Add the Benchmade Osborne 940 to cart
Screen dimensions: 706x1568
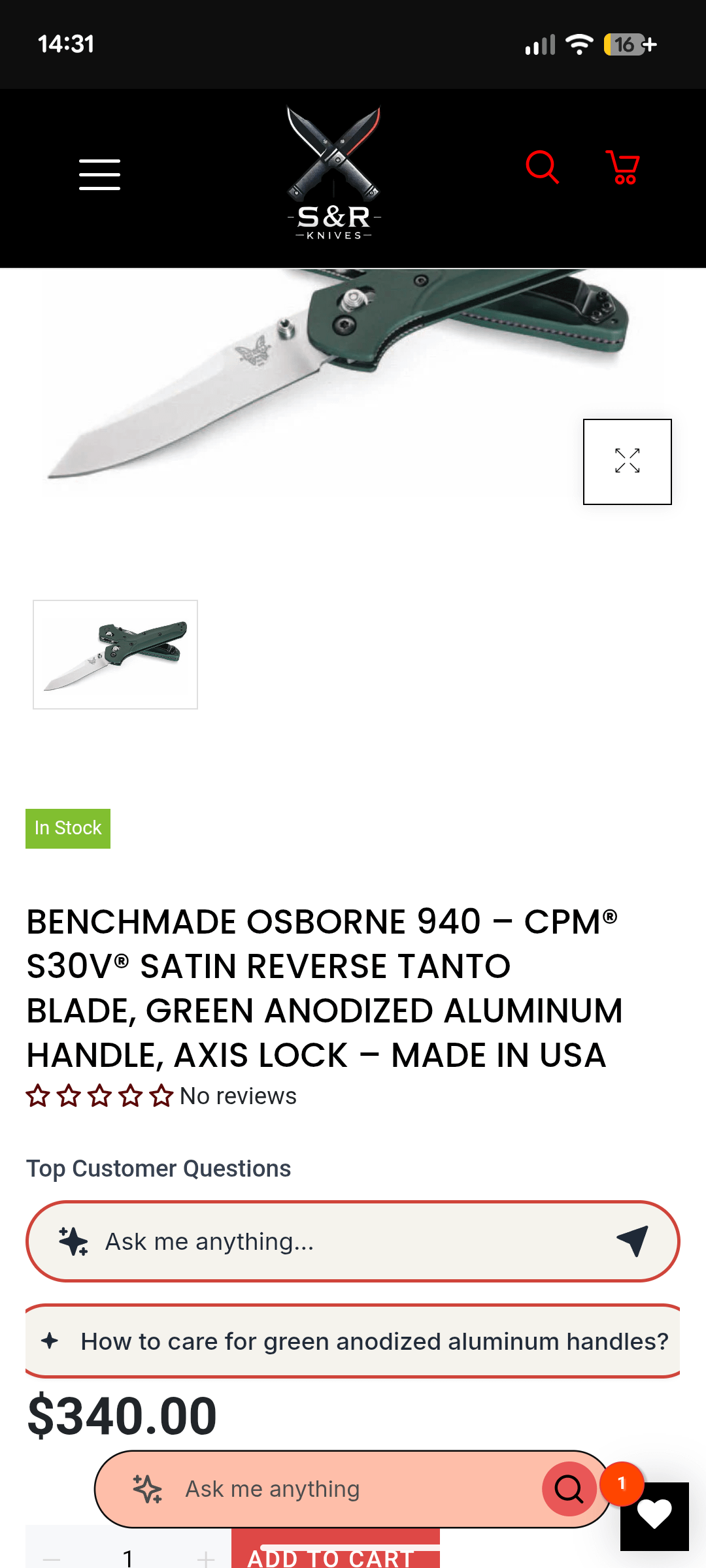(x=335, y=1559)
